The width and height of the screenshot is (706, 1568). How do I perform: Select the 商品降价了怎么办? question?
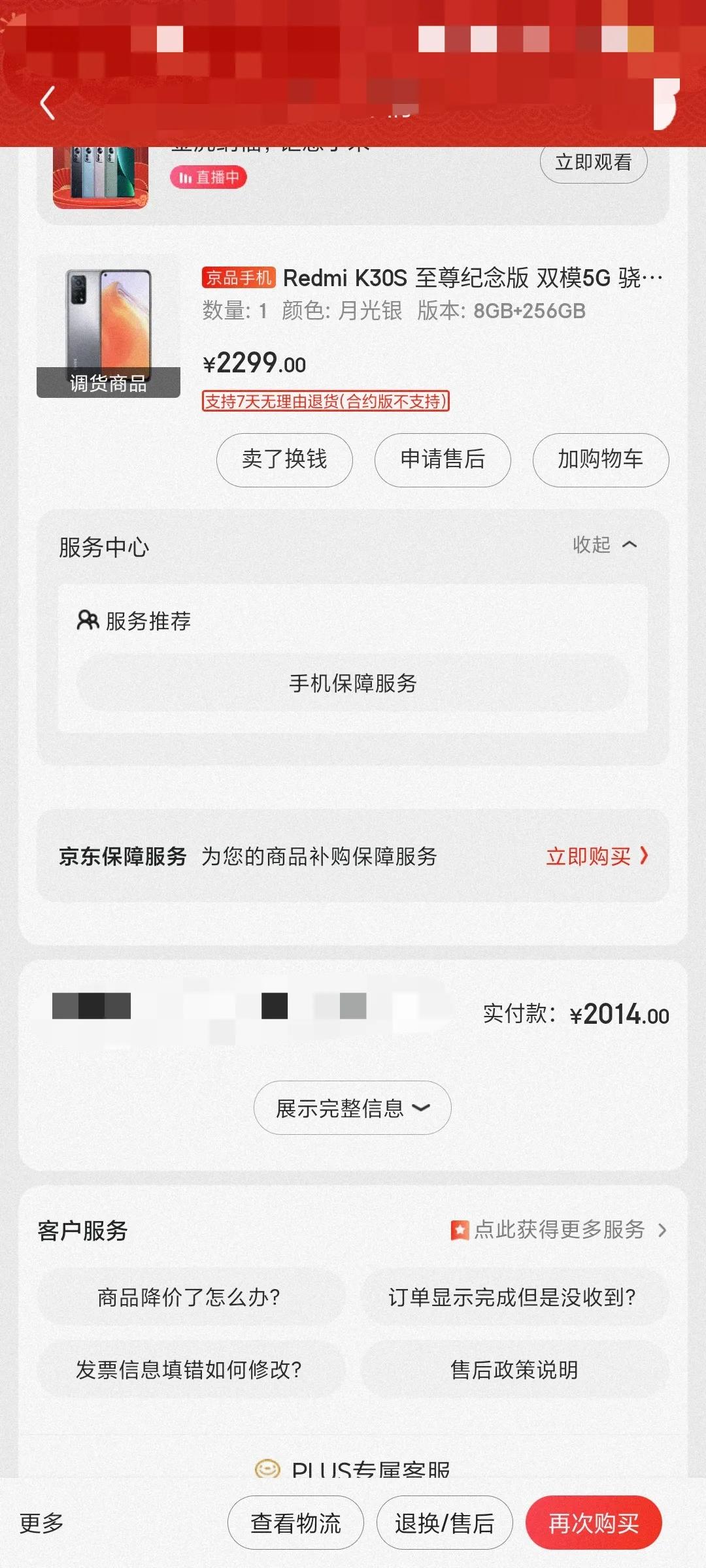[x=190, y=1297]
